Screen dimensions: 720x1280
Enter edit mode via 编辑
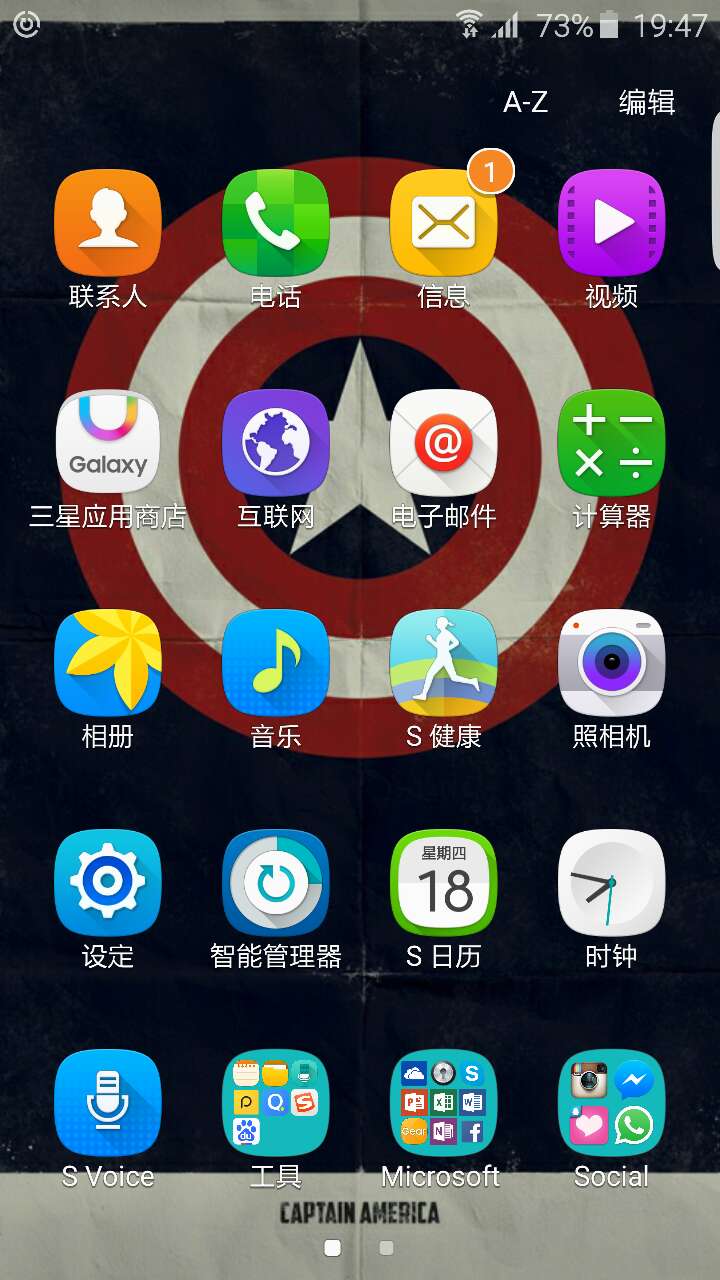647,101
